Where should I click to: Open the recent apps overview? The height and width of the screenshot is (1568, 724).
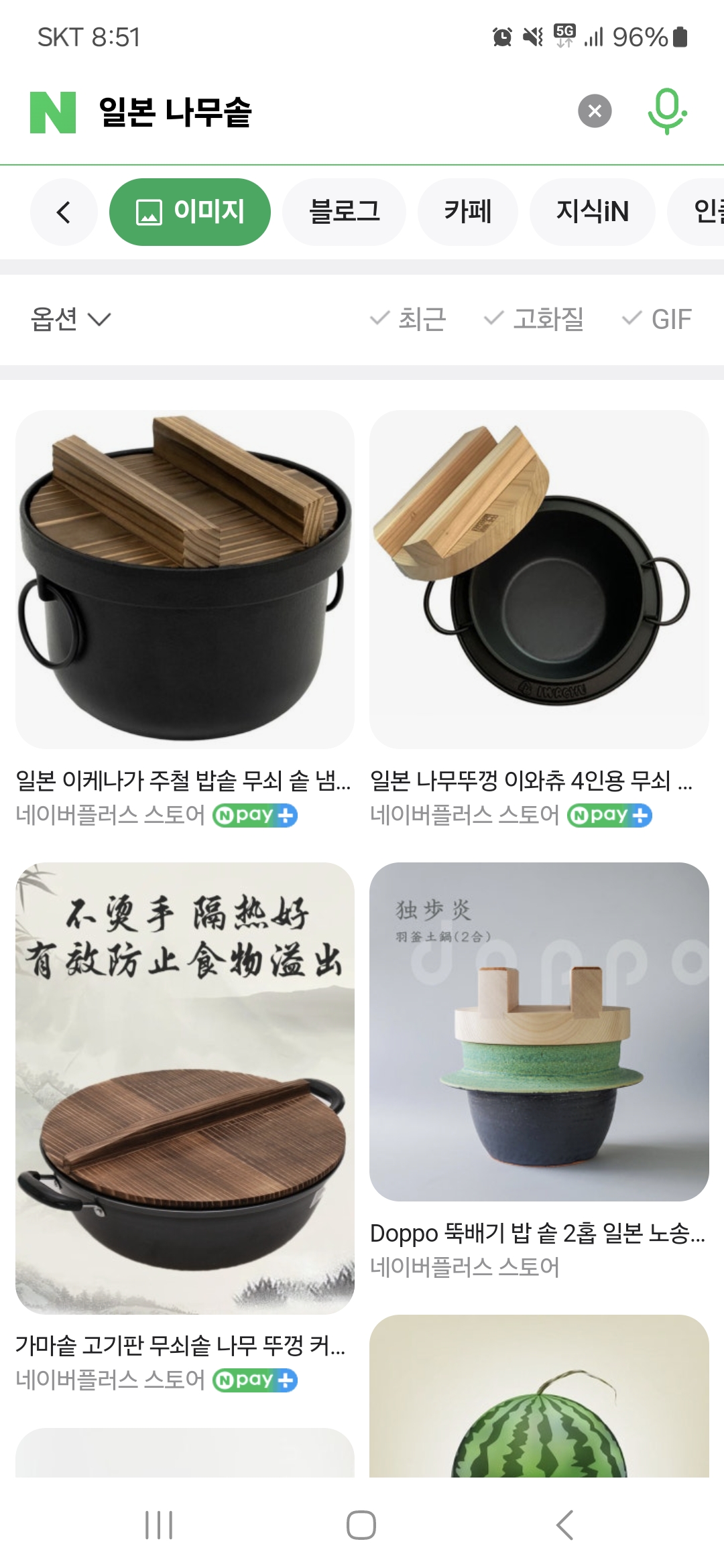[159, 1525]
